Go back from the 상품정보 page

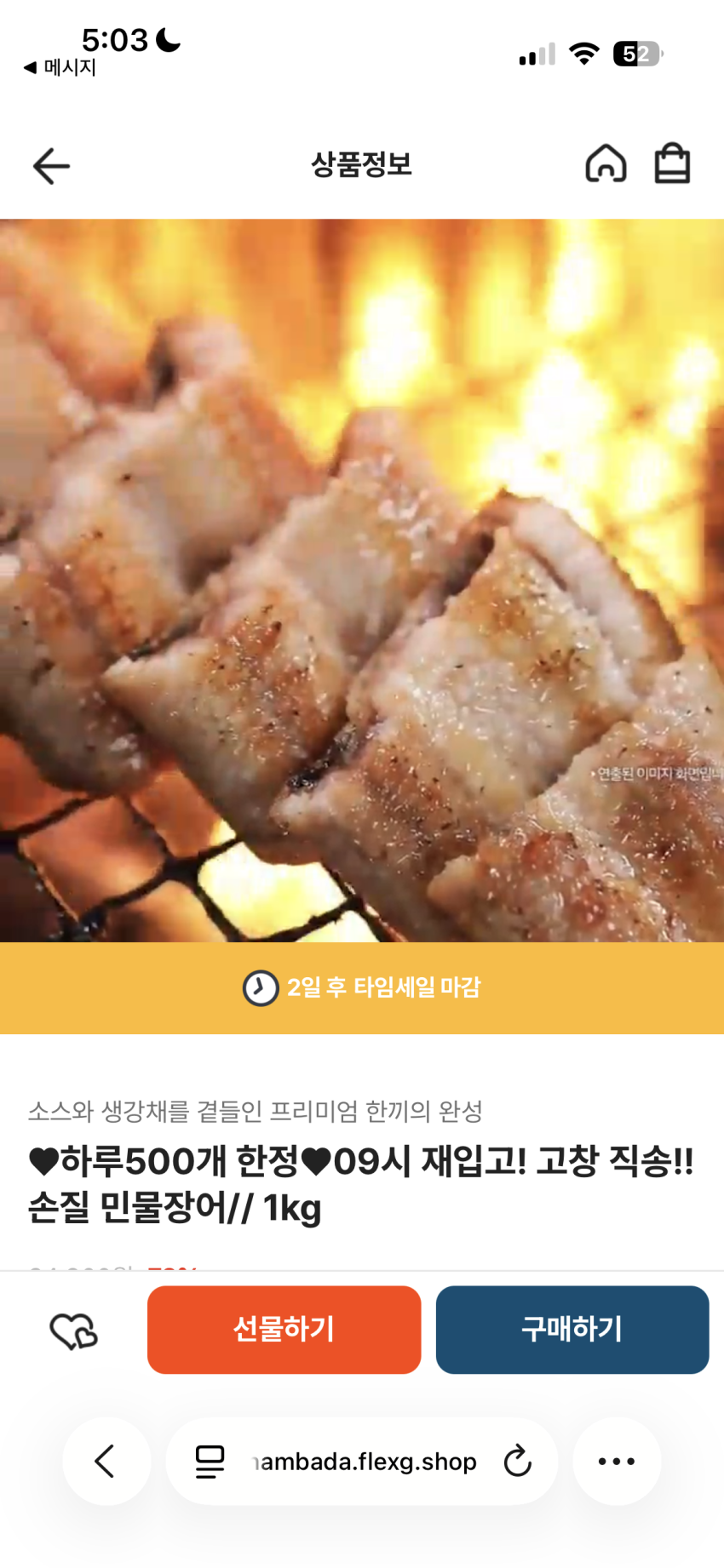(51, 165)
